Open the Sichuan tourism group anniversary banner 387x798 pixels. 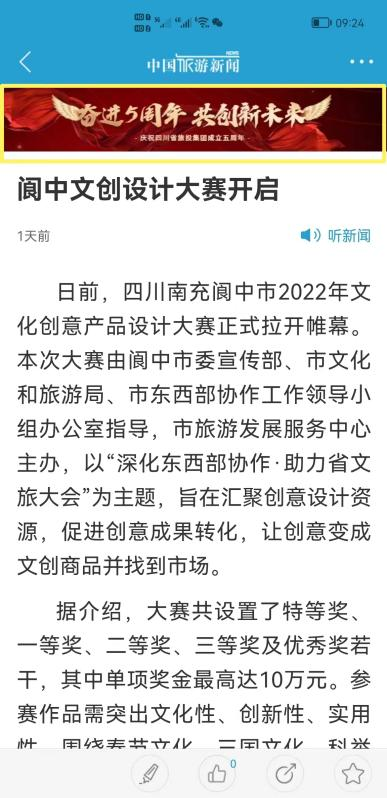tap(193, 120)
